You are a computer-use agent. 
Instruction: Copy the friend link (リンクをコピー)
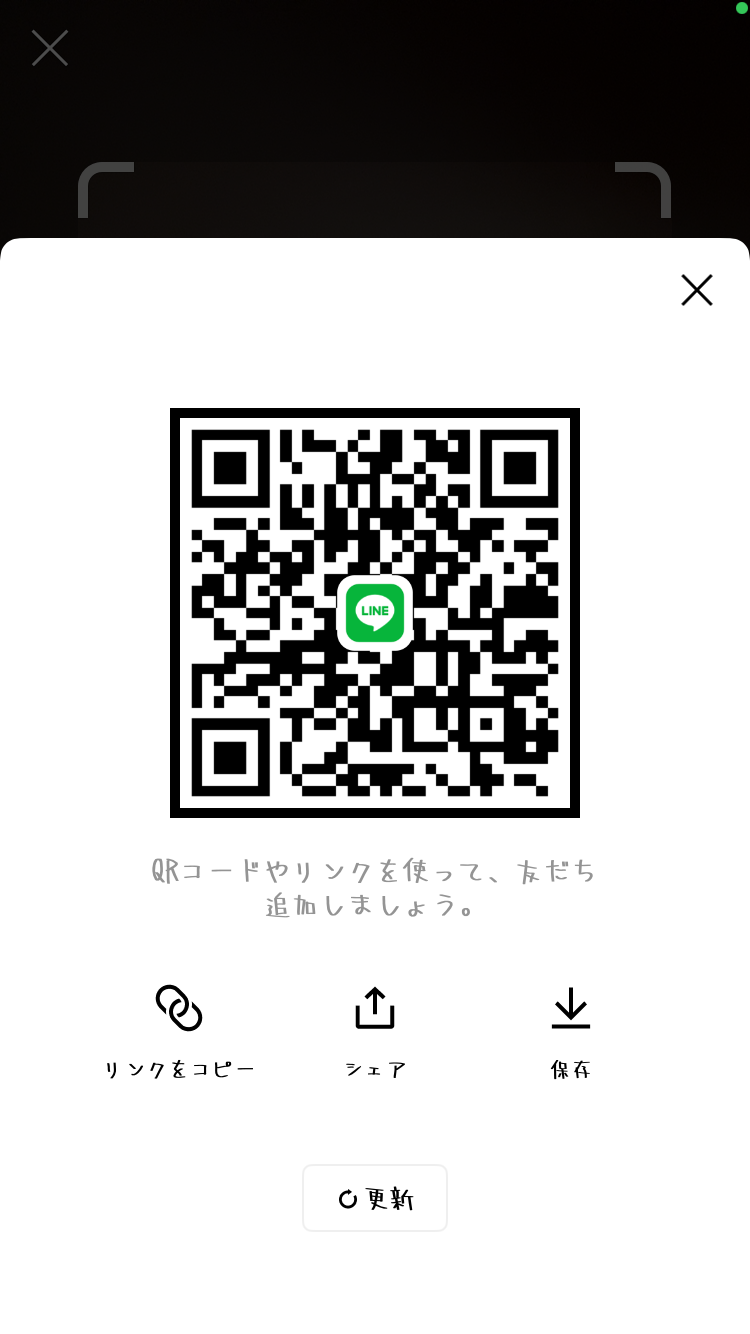(x=179, y=1032)
